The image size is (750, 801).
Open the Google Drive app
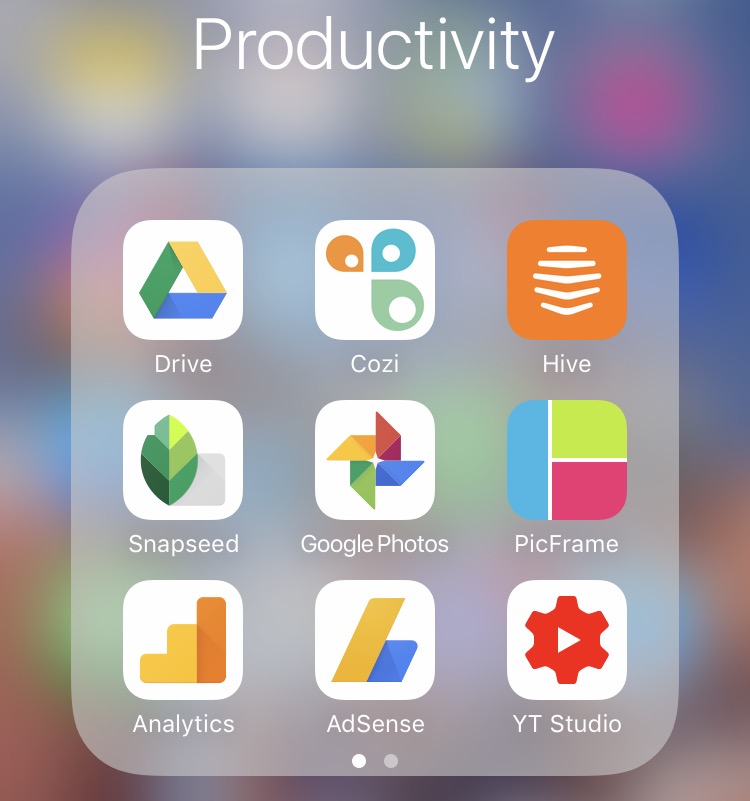tap(183, 277)
